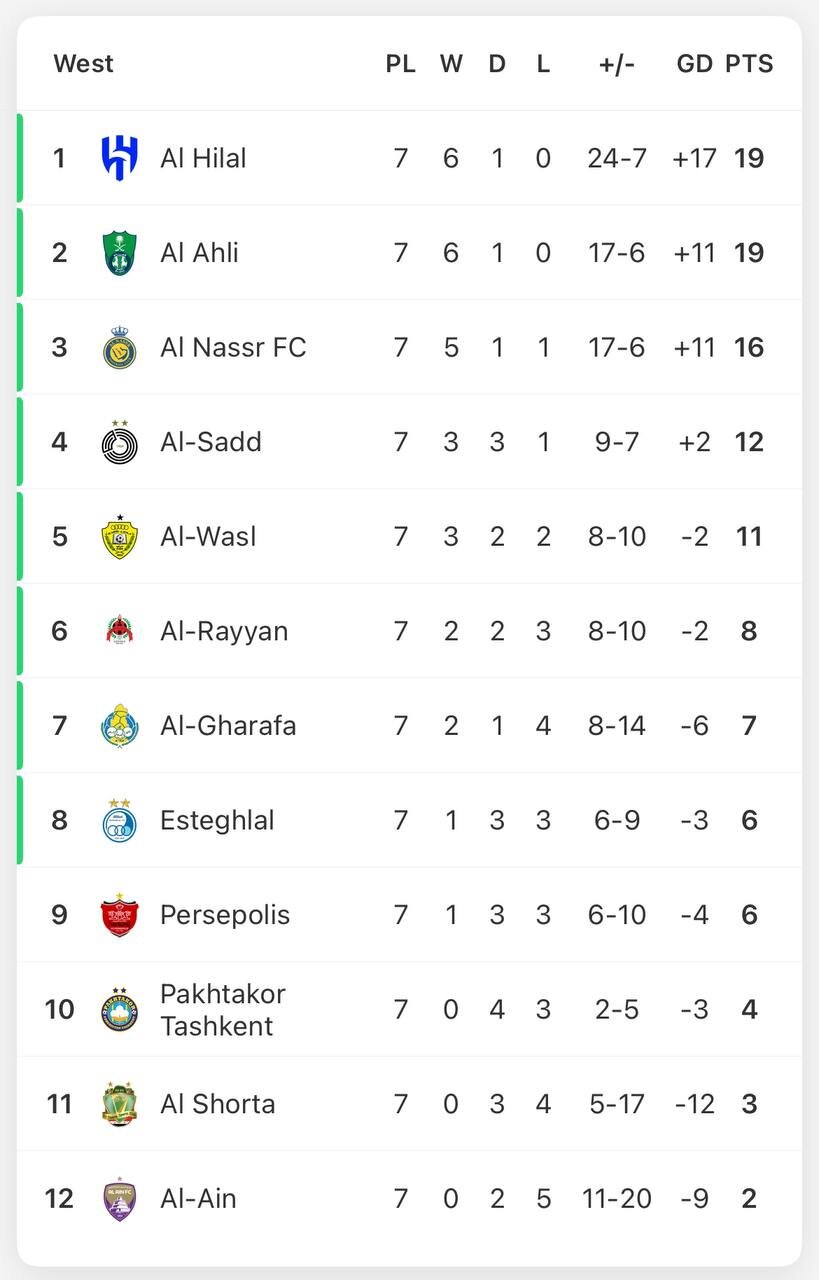Click the Al Hilal club crest

[x=118, y=157]
